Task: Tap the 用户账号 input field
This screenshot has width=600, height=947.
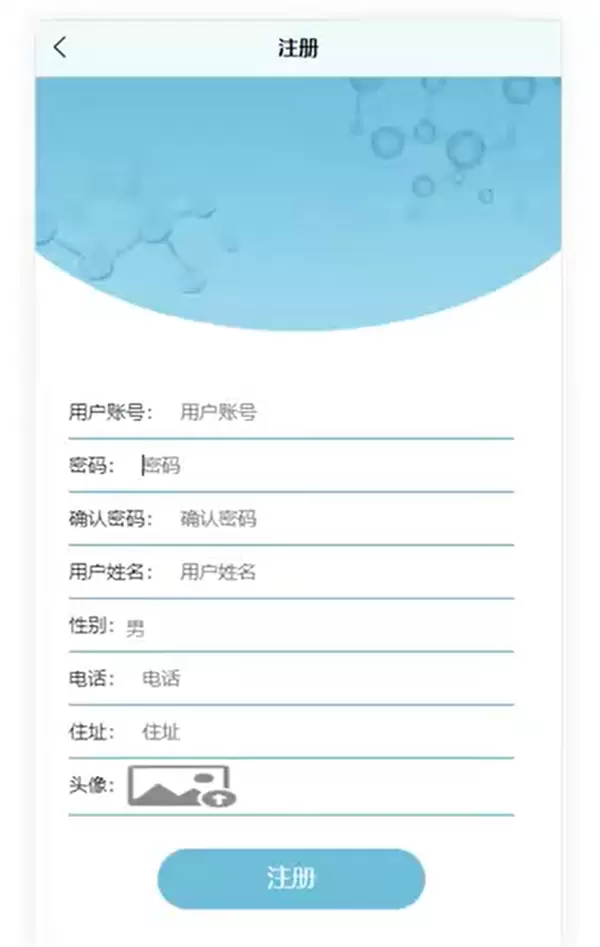Action: 340,412
